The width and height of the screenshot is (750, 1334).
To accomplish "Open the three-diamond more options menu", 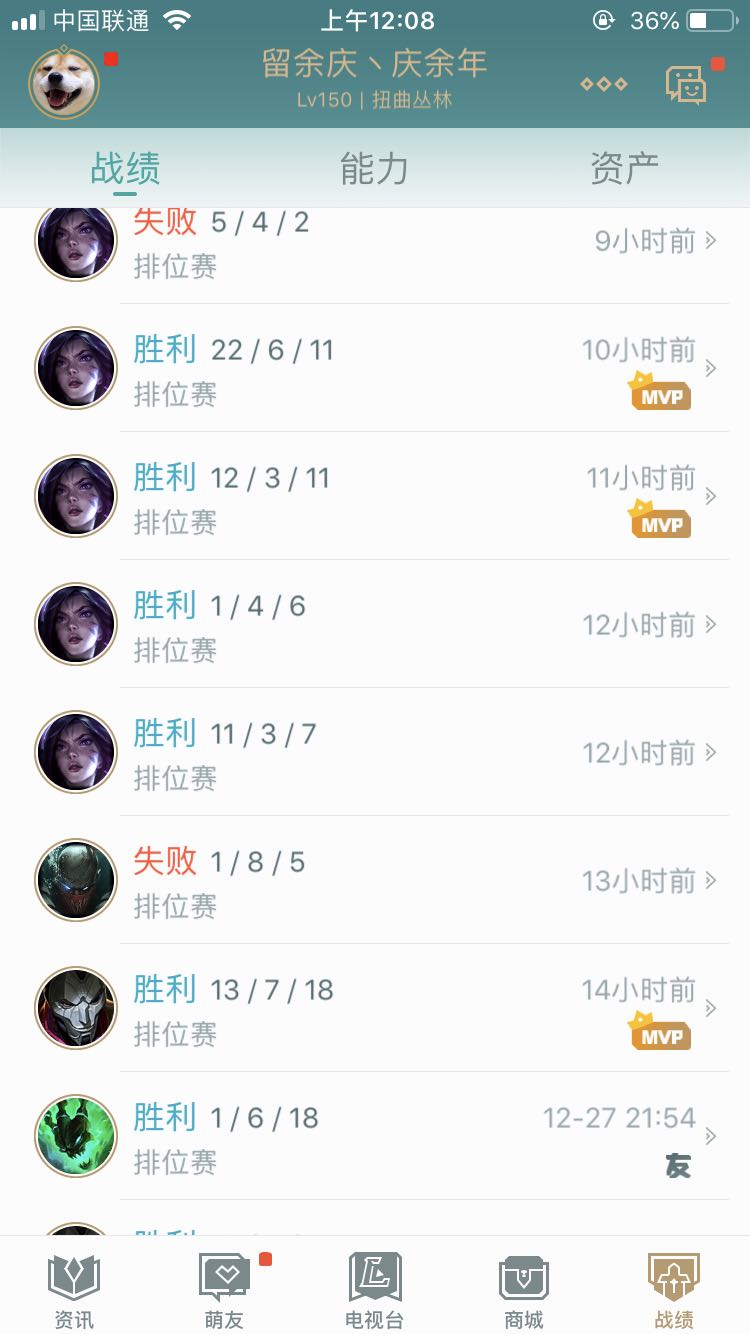I will click(604, 84).
